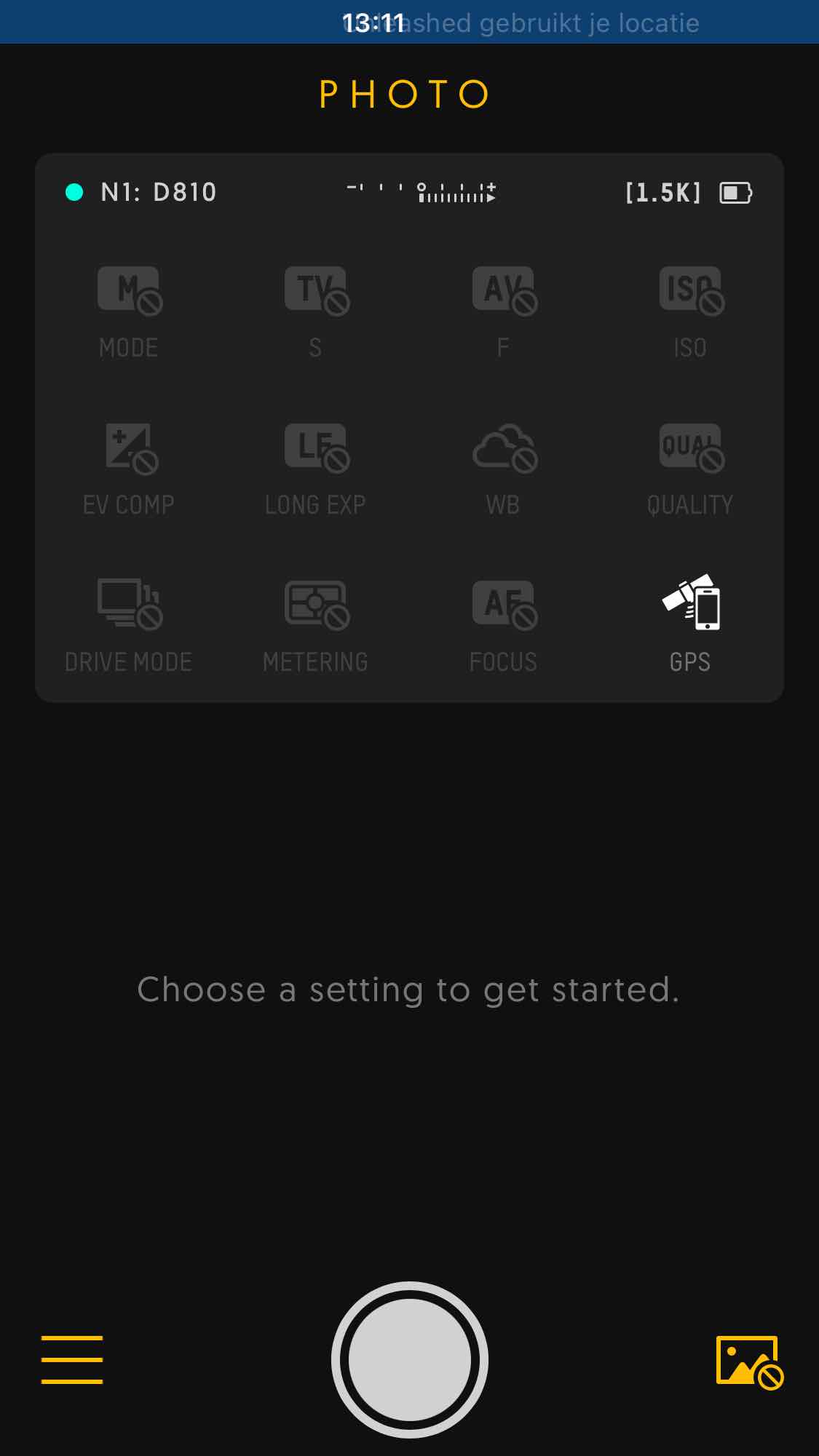Screen dimensions: 819x1456
Task: Tap the N1: D810 camera connection
Action: (143, 192)
